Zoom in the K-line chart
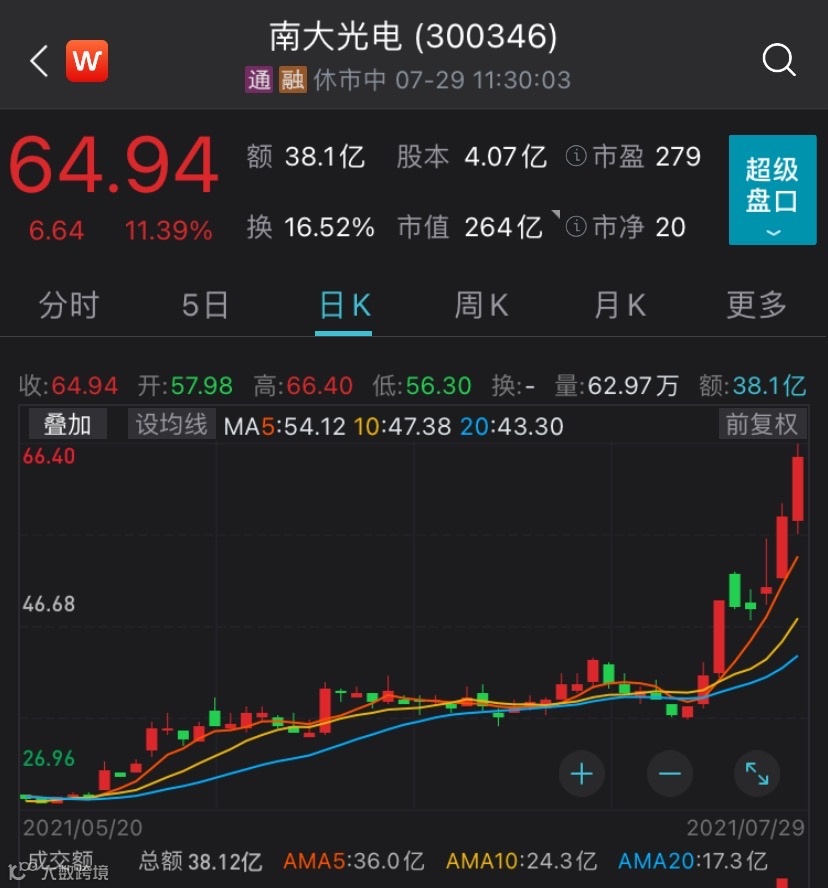Viewport: 828px width, 888px height. pyautogui.click(x=581, y=773)
